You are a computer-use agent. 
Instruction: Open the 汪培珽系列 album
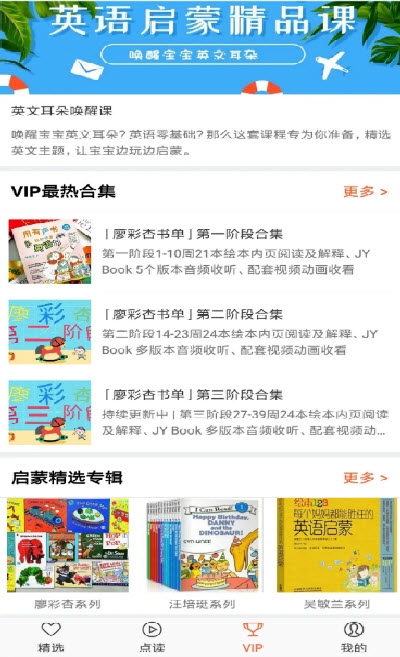coord(202,554)
